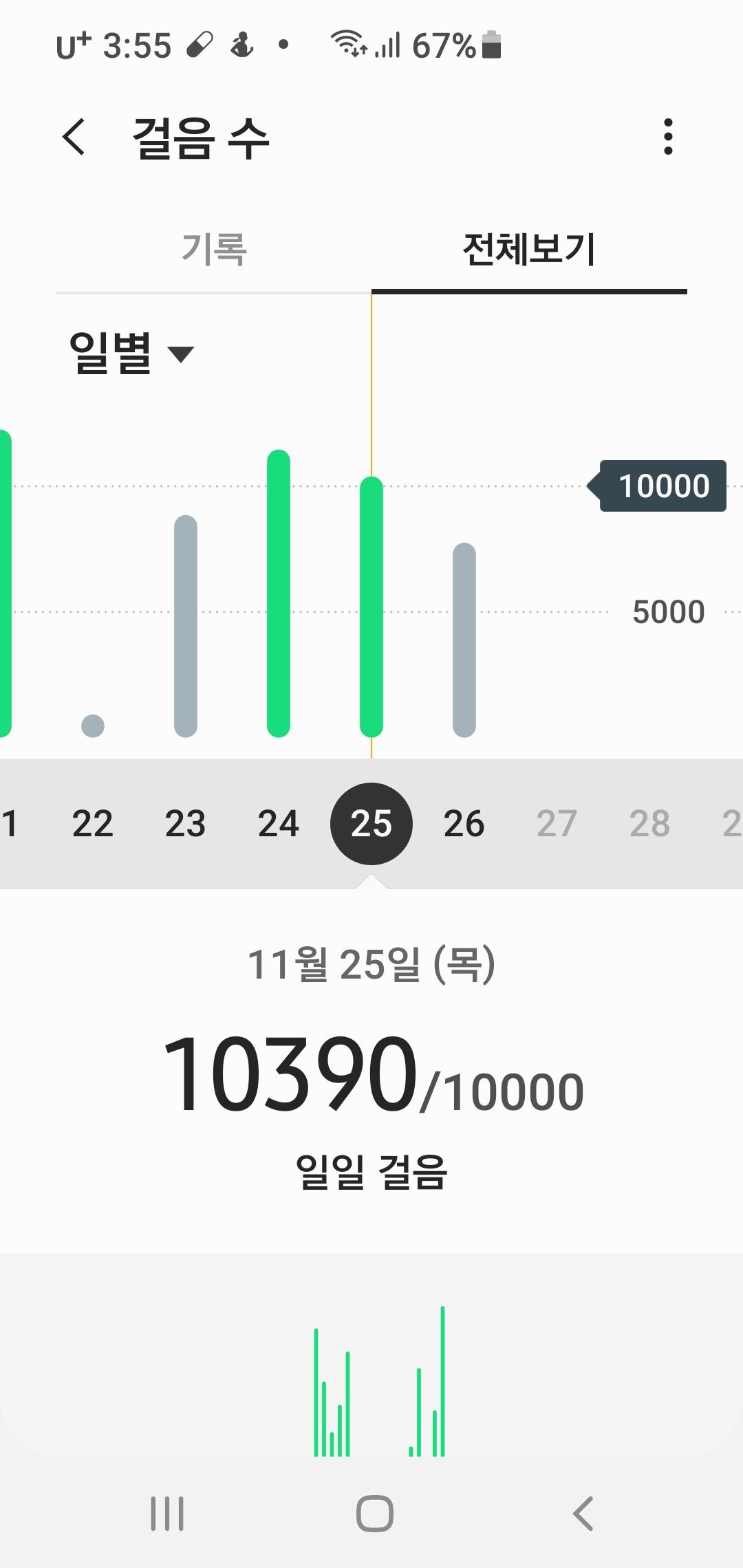Select day 22 on the date strip
The width and height of the screenshot is (743, 1568).
pos(93,823)
